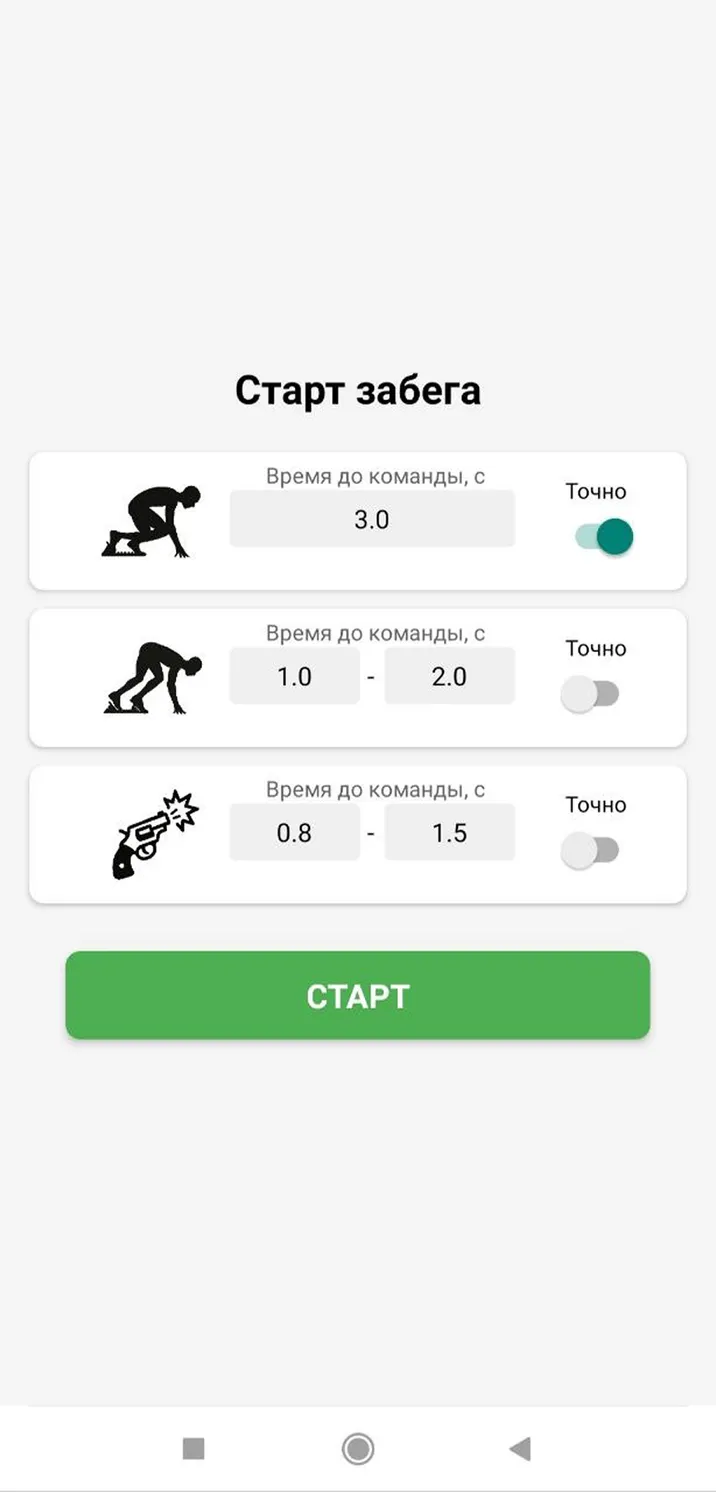
Task: Disable the Точно switch in the first card
Action: click(x=604, y=537)
